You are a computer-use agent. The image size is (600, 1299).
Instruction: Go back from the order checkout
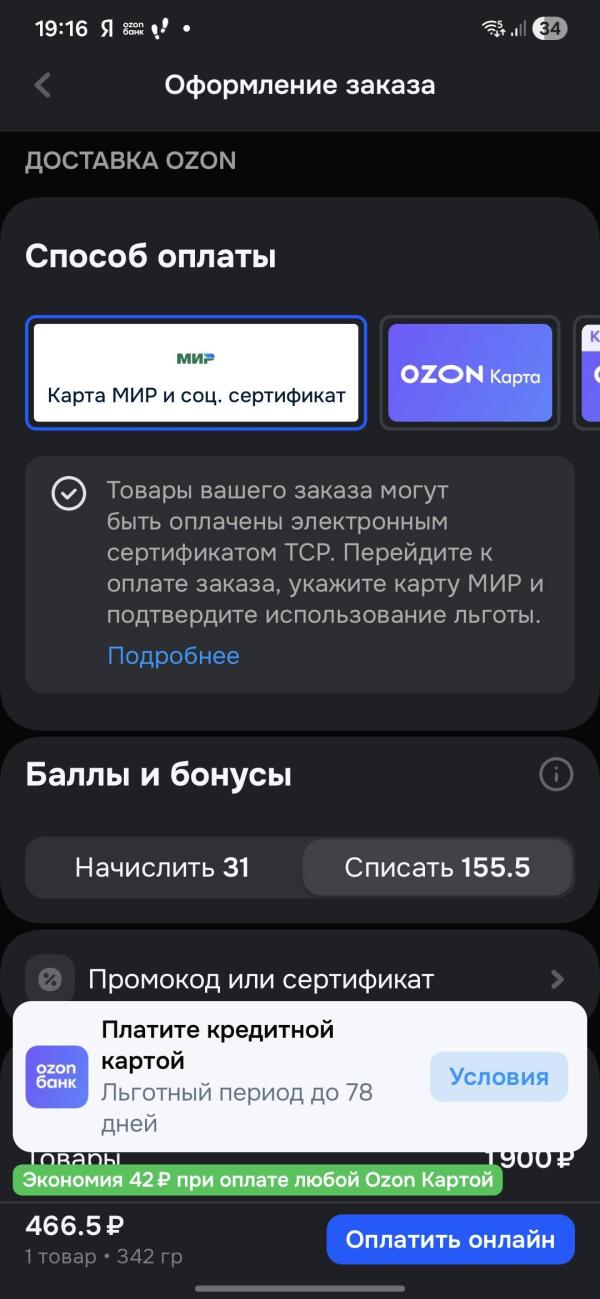point(42,85)
